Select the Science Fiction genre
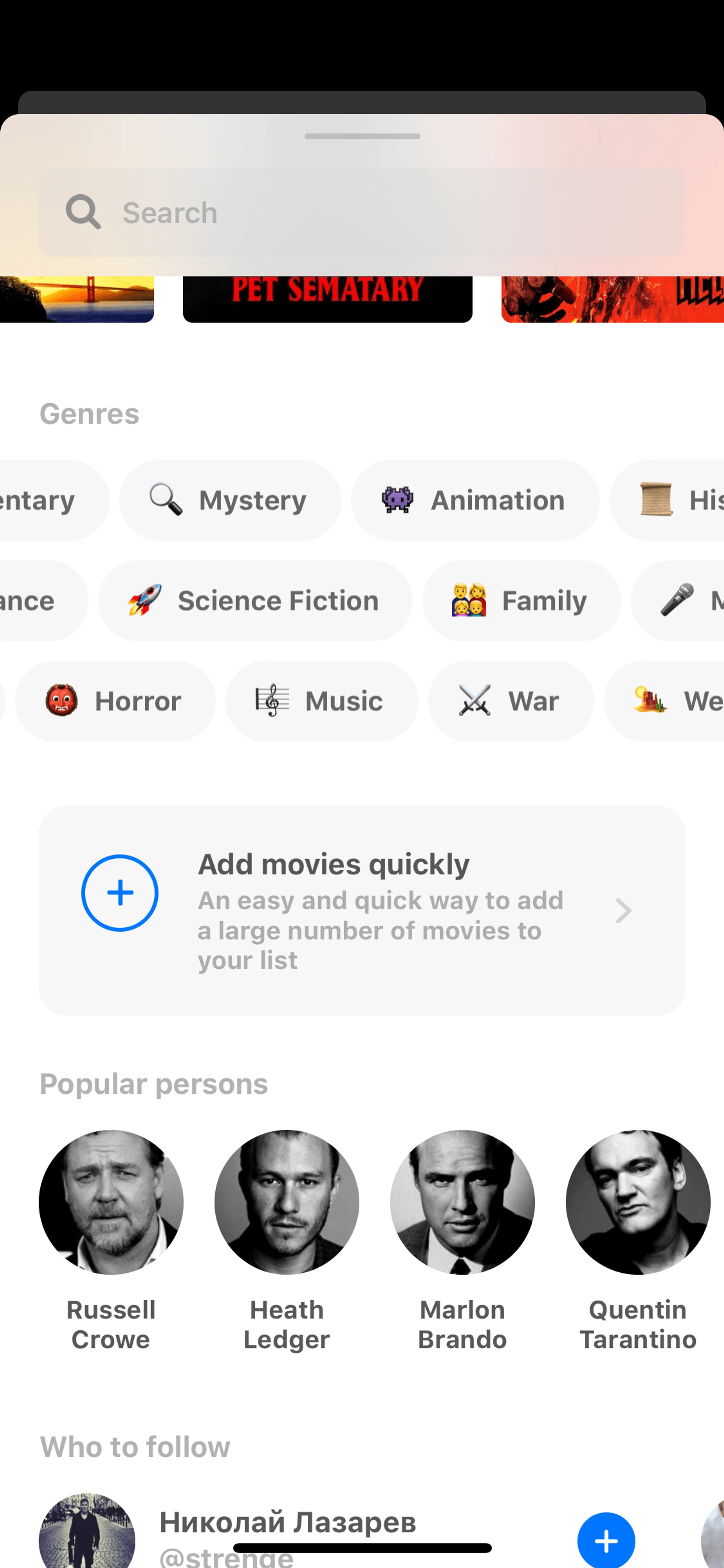Image resolution: width=724 pixels, height=1568 pixels. (x=255, y=601)
